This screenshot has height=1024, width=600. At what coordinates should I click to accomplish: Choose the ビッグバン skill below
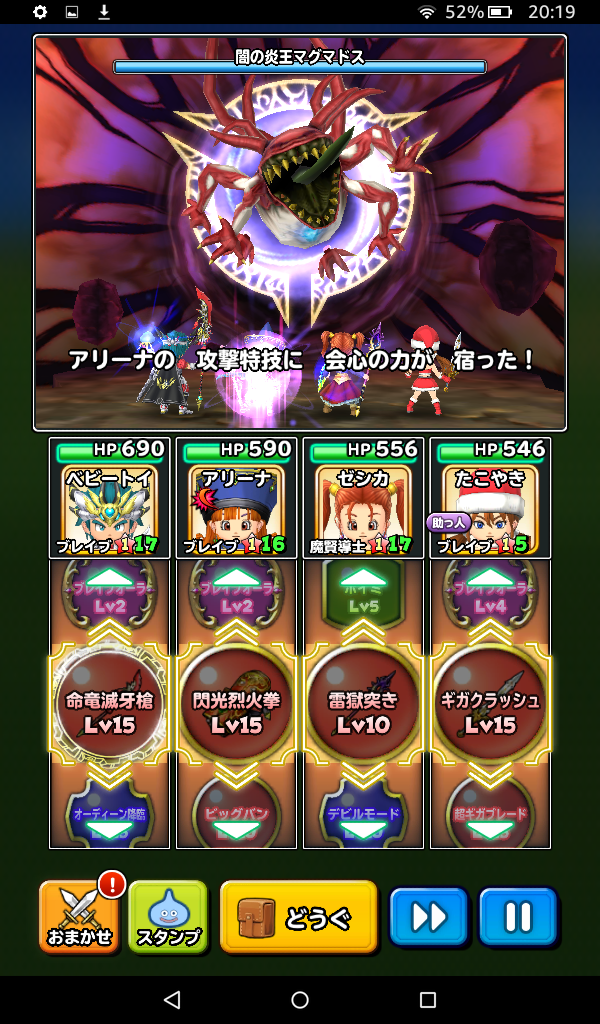(x=236, y=813)
